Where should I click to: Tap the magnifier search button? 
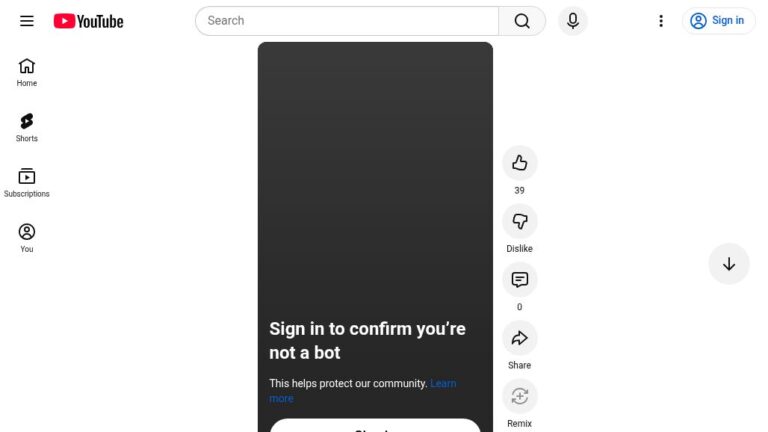[x=522, y=20]
